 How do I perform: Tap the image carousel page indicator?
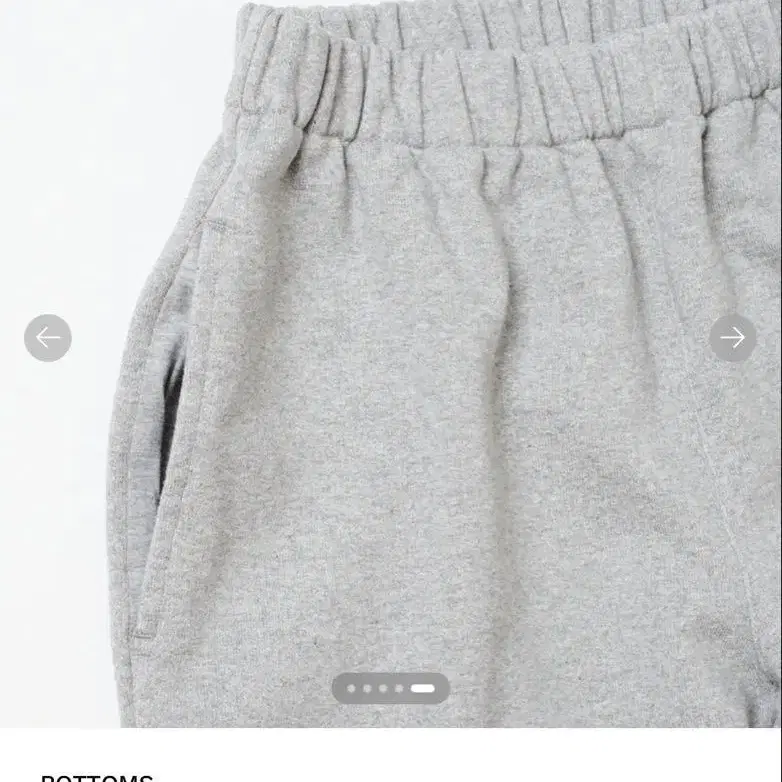click(x=390, y=688)
